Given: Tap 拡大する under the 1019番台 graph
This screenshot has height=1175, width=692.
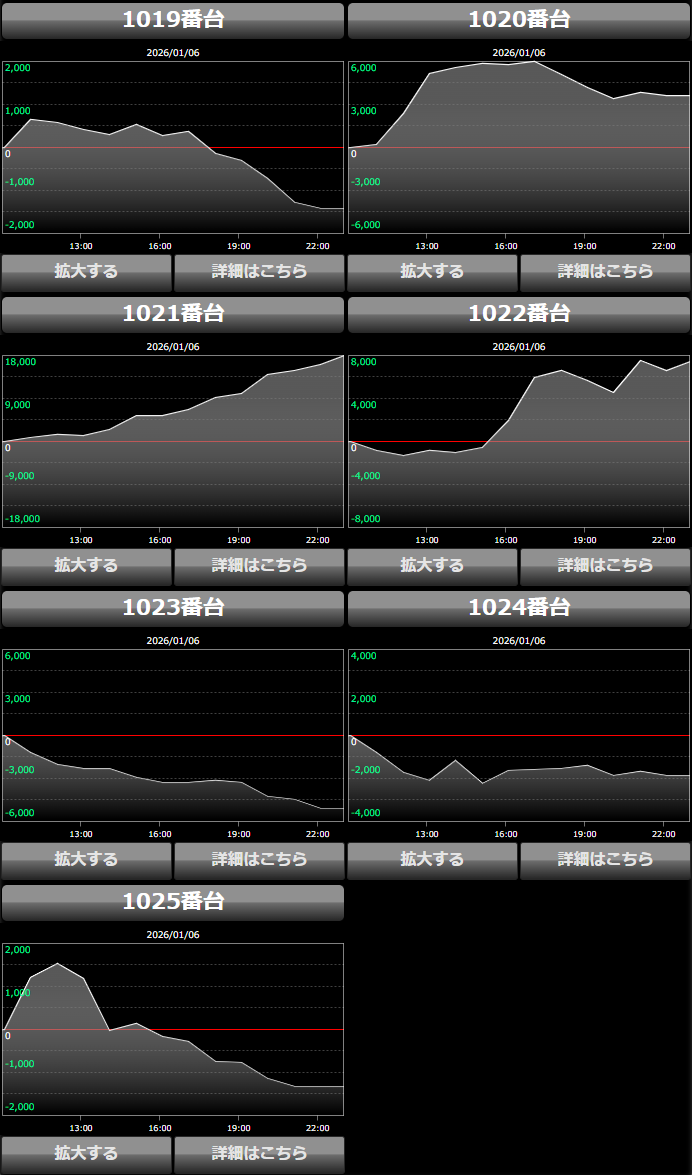Looking at the screenshot, I should coord(86,271).
